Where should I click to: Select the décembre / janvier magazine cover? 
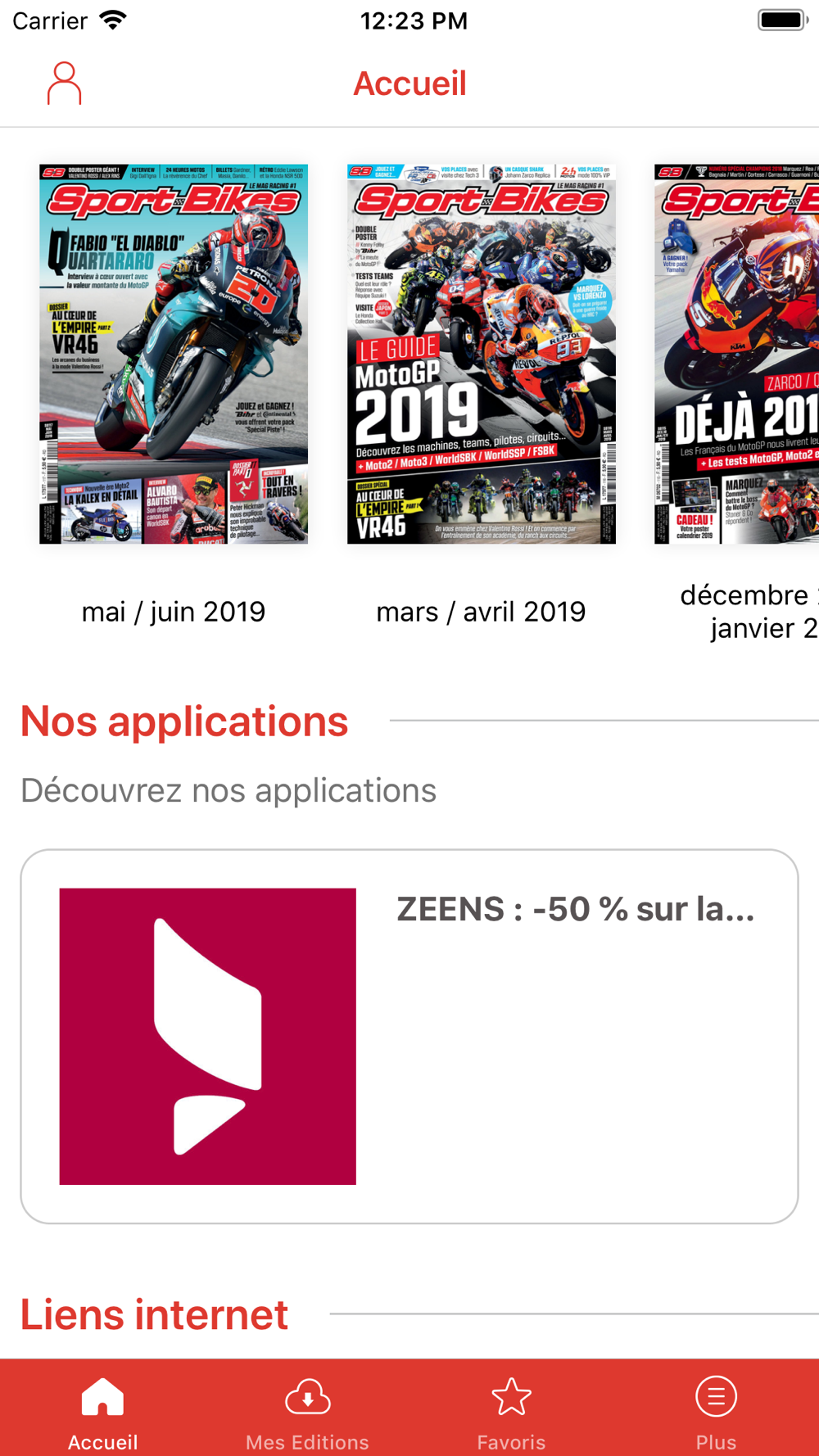click(737, 354)
